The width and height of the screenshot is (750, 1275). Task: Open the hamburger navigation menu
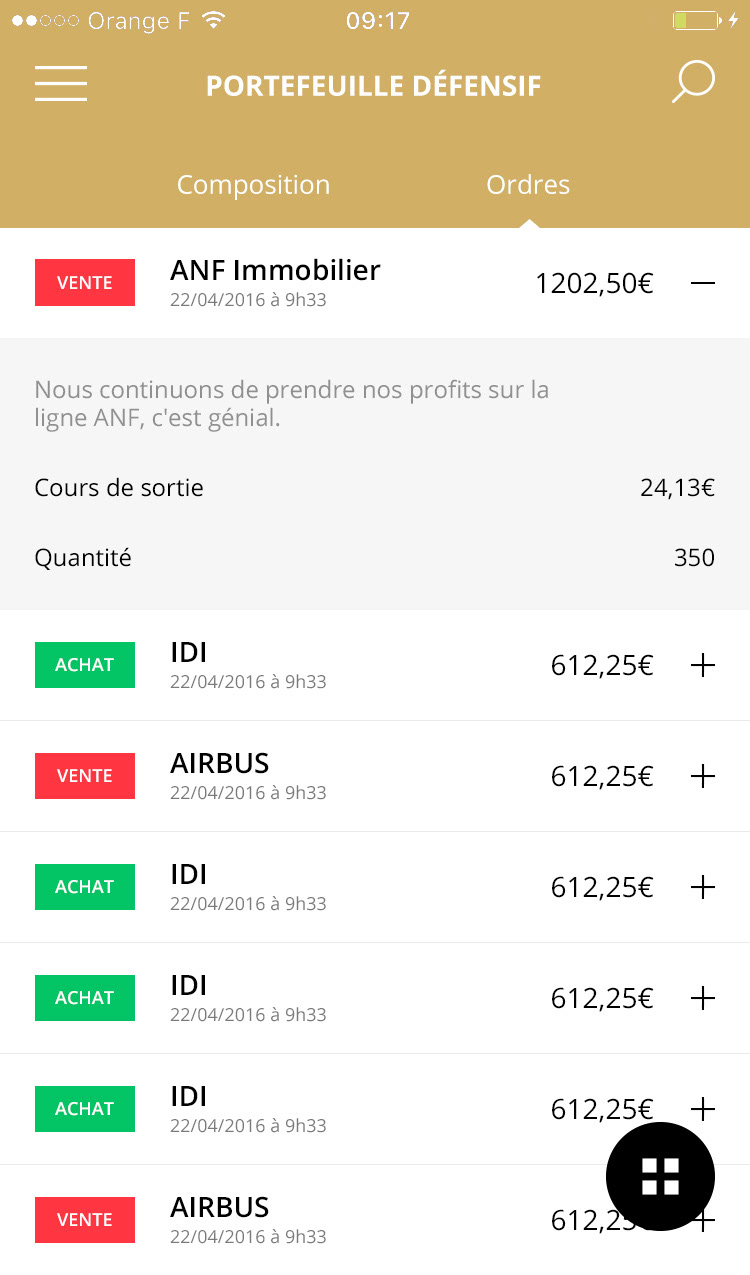tap(61, 84)
